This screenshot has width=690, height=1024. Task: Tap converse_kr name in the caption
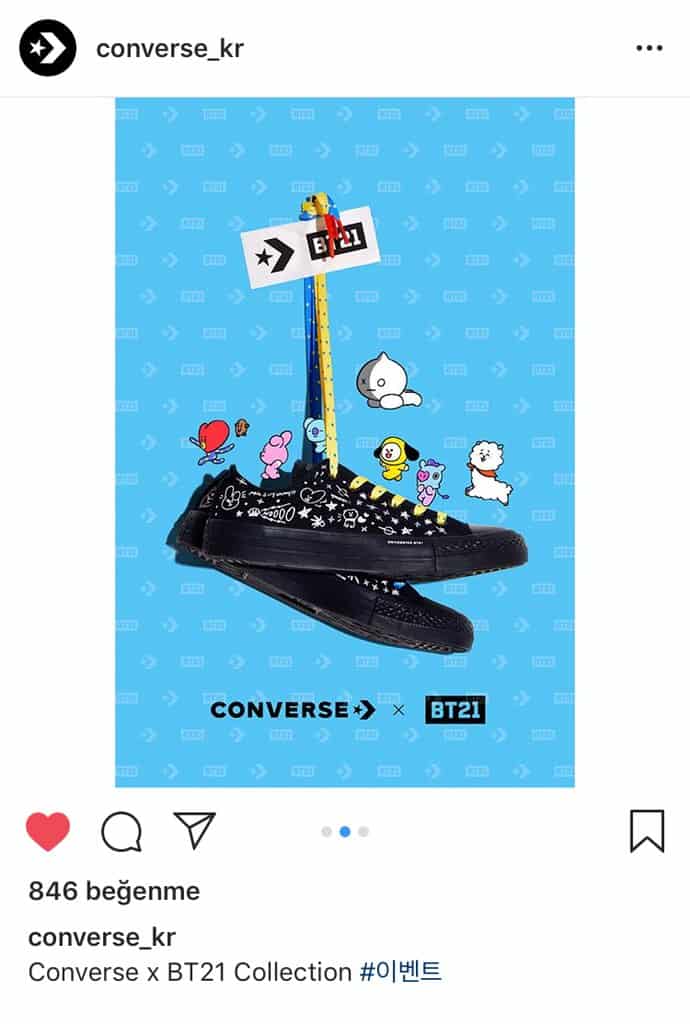(102, 937)
